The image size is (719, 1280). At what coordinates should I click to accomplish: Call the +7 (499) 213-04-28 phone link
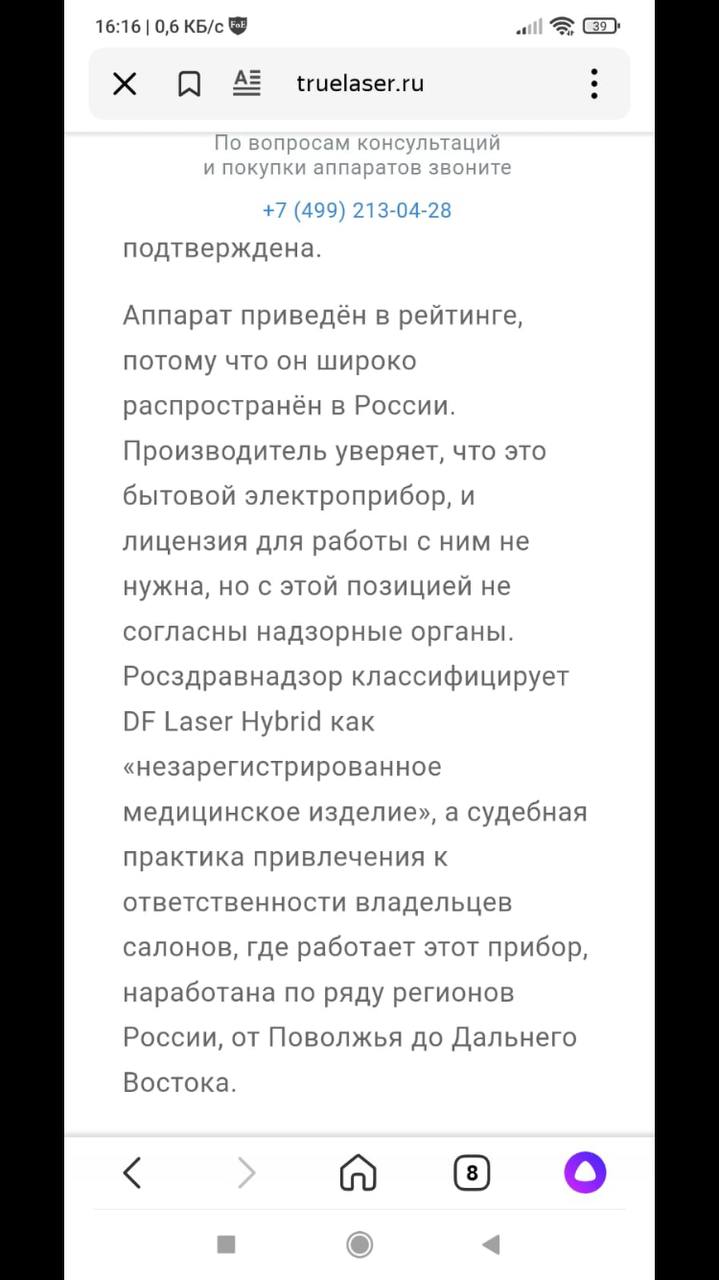pos(357,211)
